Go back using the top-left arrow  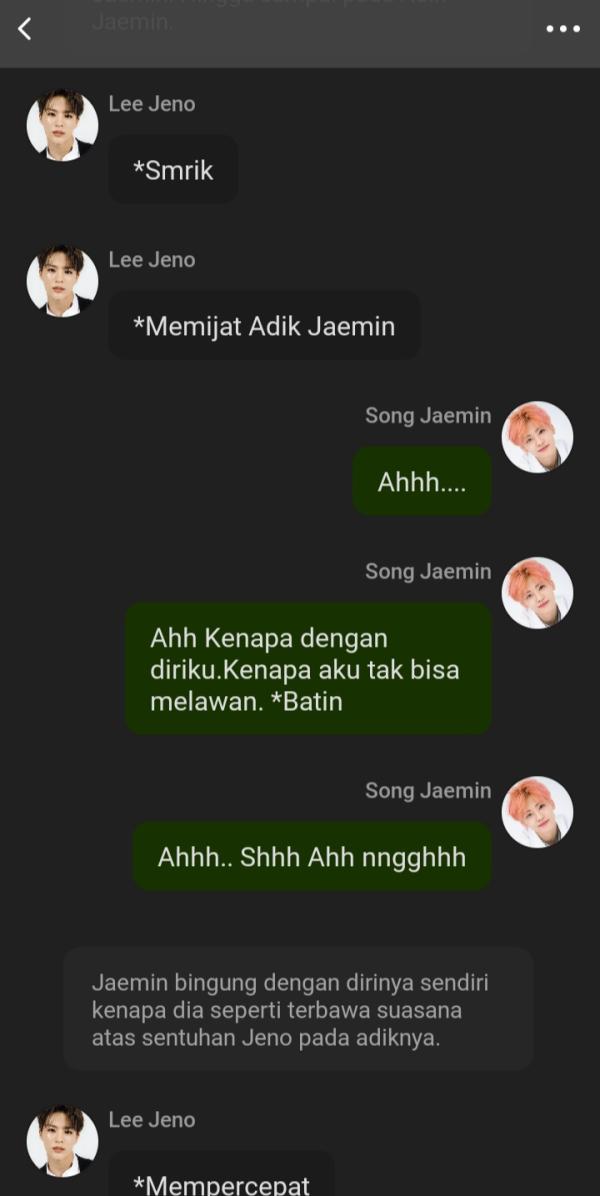coord(25,29)
